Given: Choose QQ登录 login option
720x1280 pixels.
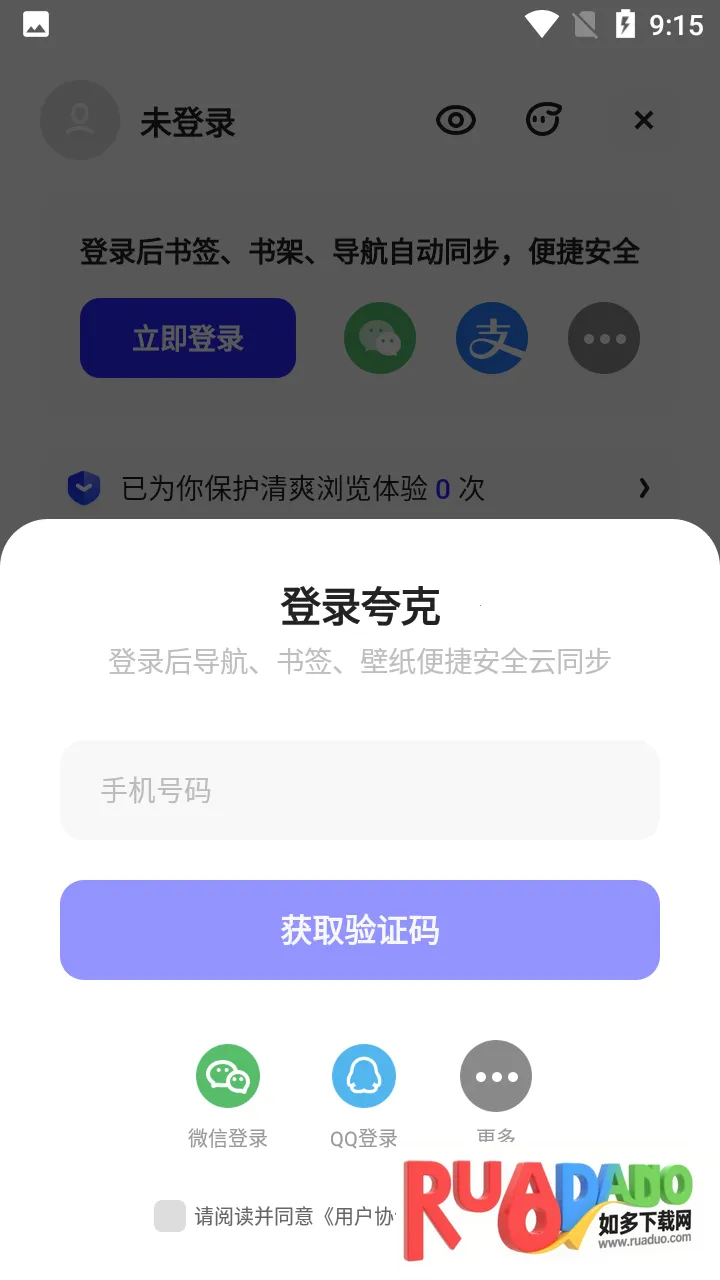Looking at the screenshot, I should [364, 1077].
